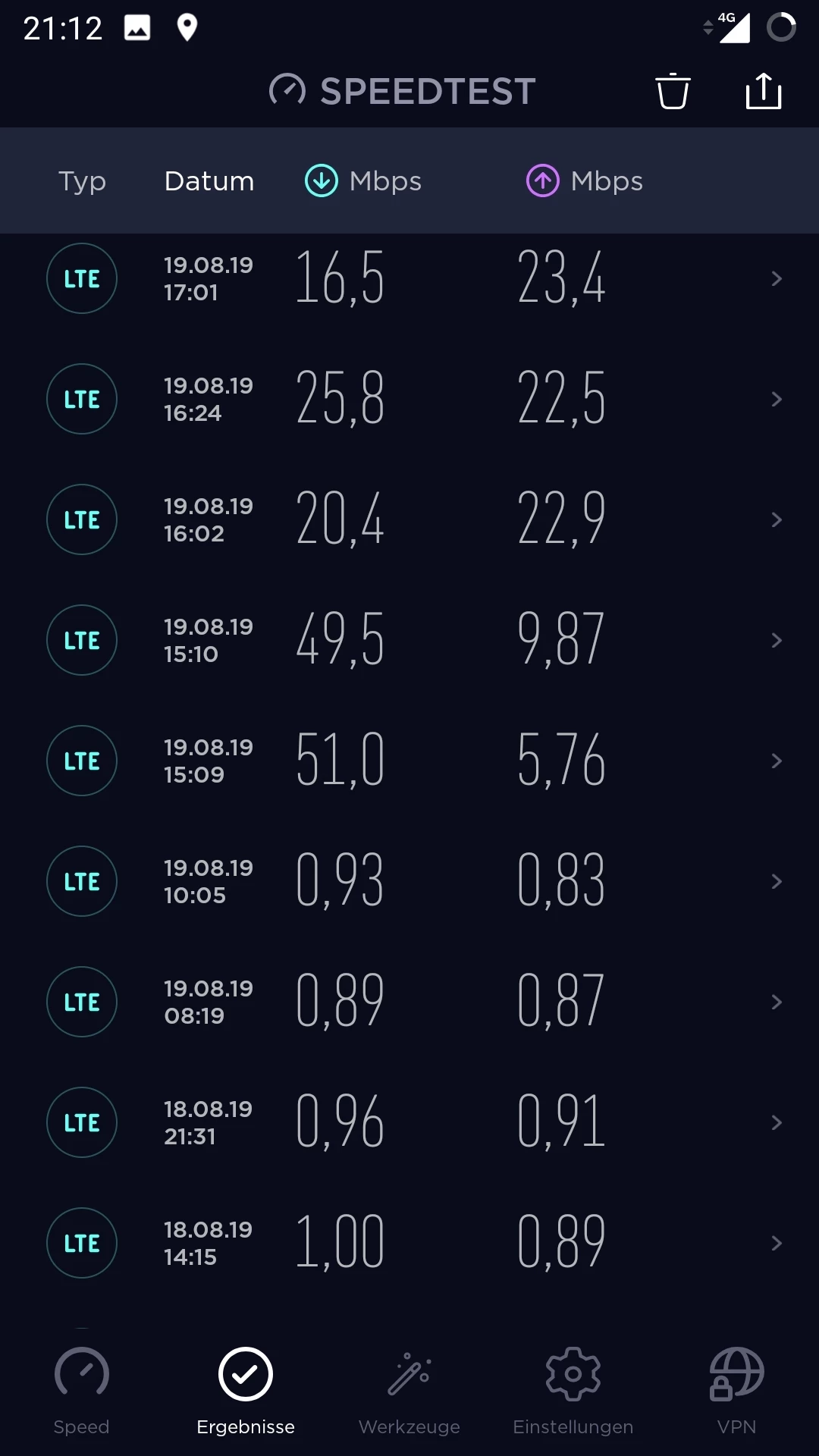This screenshot has height=1456, width=819.
Task: Open the 19.08.19 15:10 test result
Action: [x=409, y=641]
